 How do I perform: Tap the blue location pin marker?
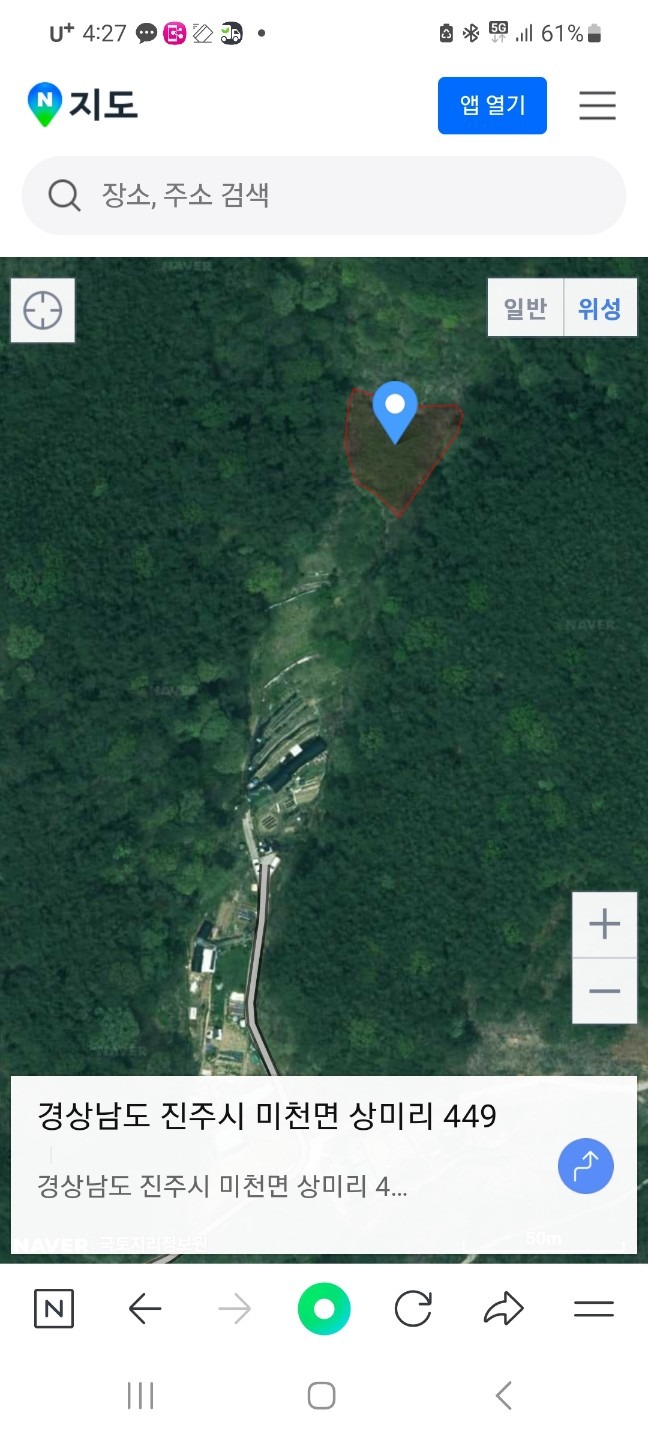(395, 411)
